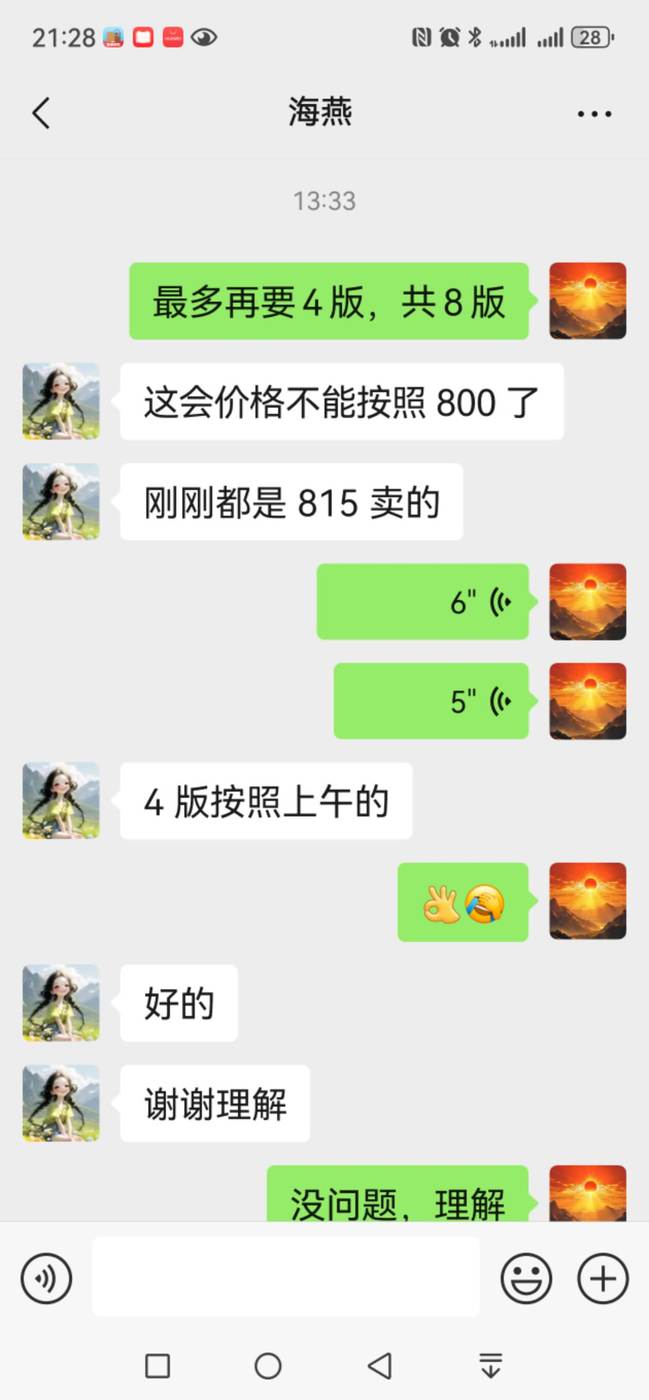Tap the message text field
The height and width of the screenshot is (1400, 649).
(286, 1277)
